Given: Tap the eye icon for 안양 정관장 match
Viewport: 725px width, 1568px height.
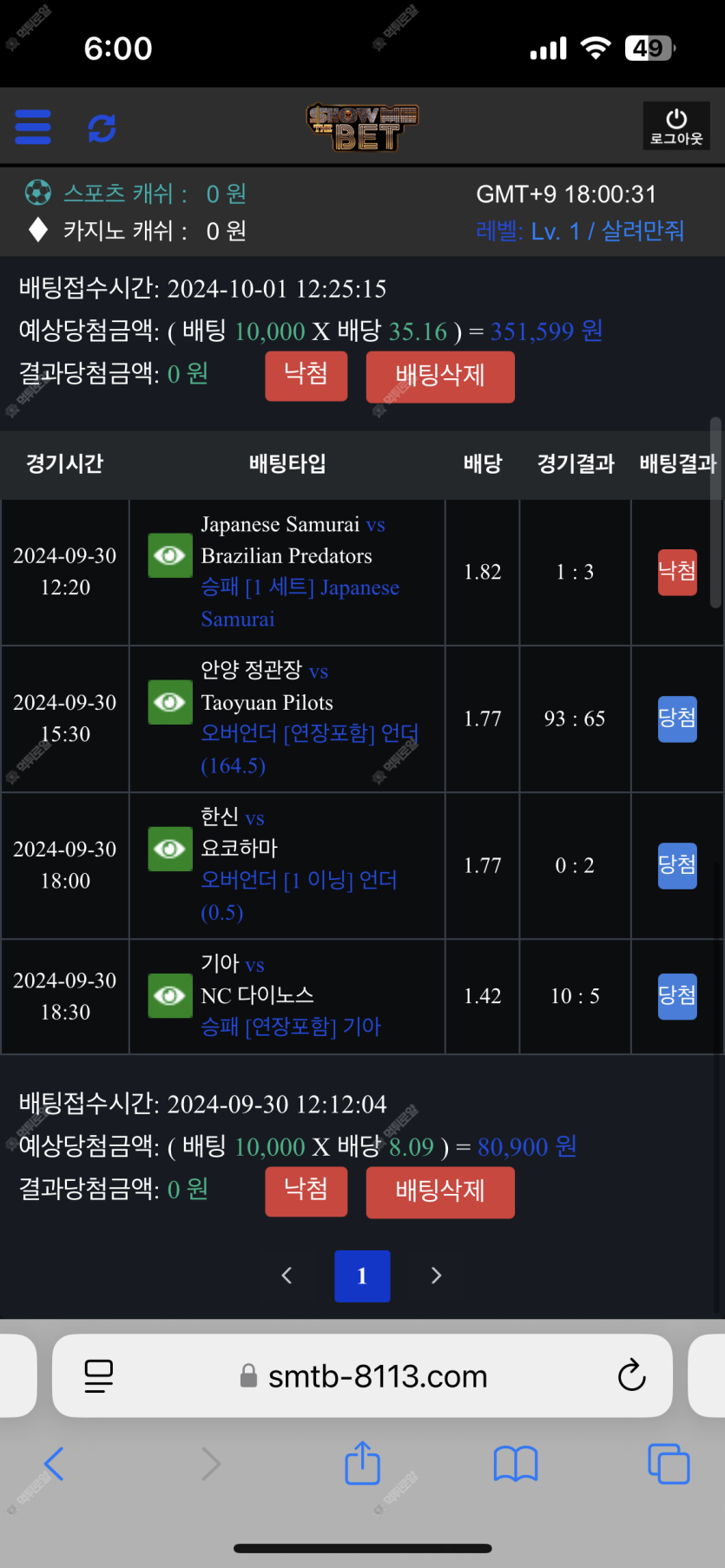Looking at the screenshot, I should click(x=170, y=702).
